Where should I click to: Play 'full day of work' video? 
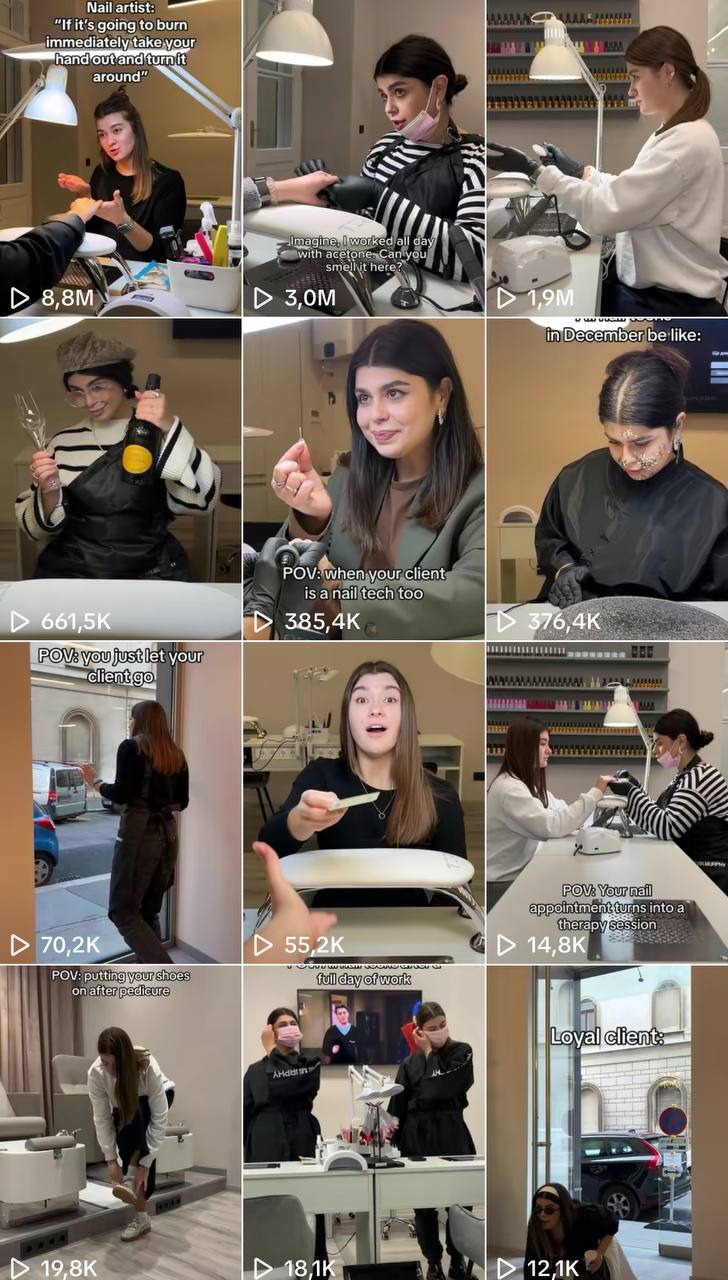click(x=363, y=1120)
